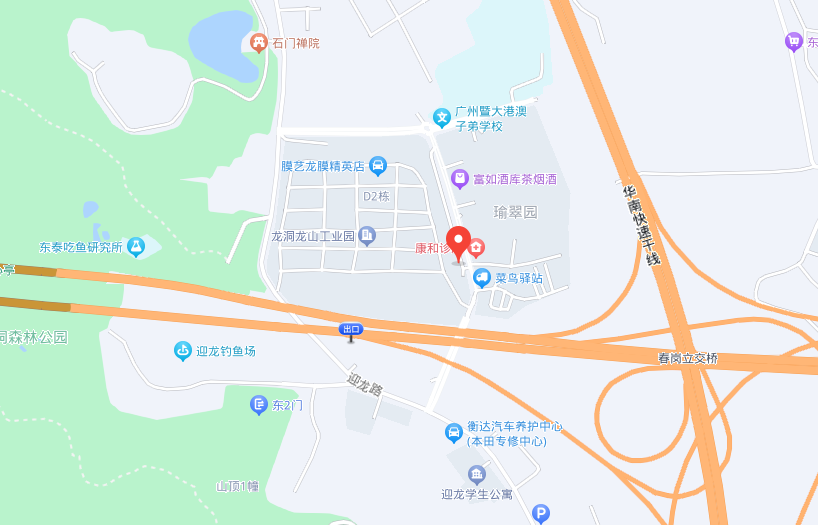818x525 pixels.
Task: Tap the red location pin
Action: 458,243
